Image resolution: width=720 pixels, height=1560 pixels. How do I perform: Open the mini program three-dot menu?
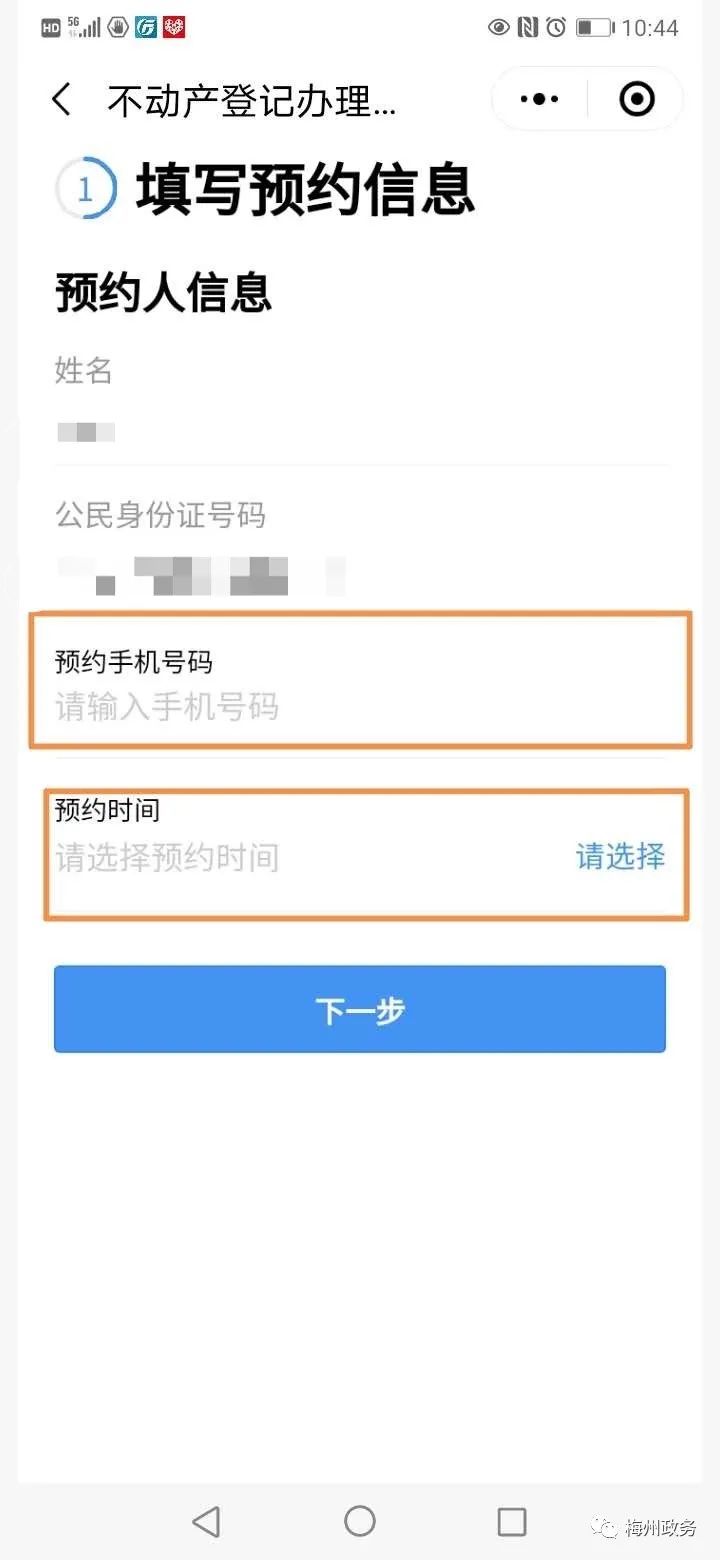pos(540,99)
